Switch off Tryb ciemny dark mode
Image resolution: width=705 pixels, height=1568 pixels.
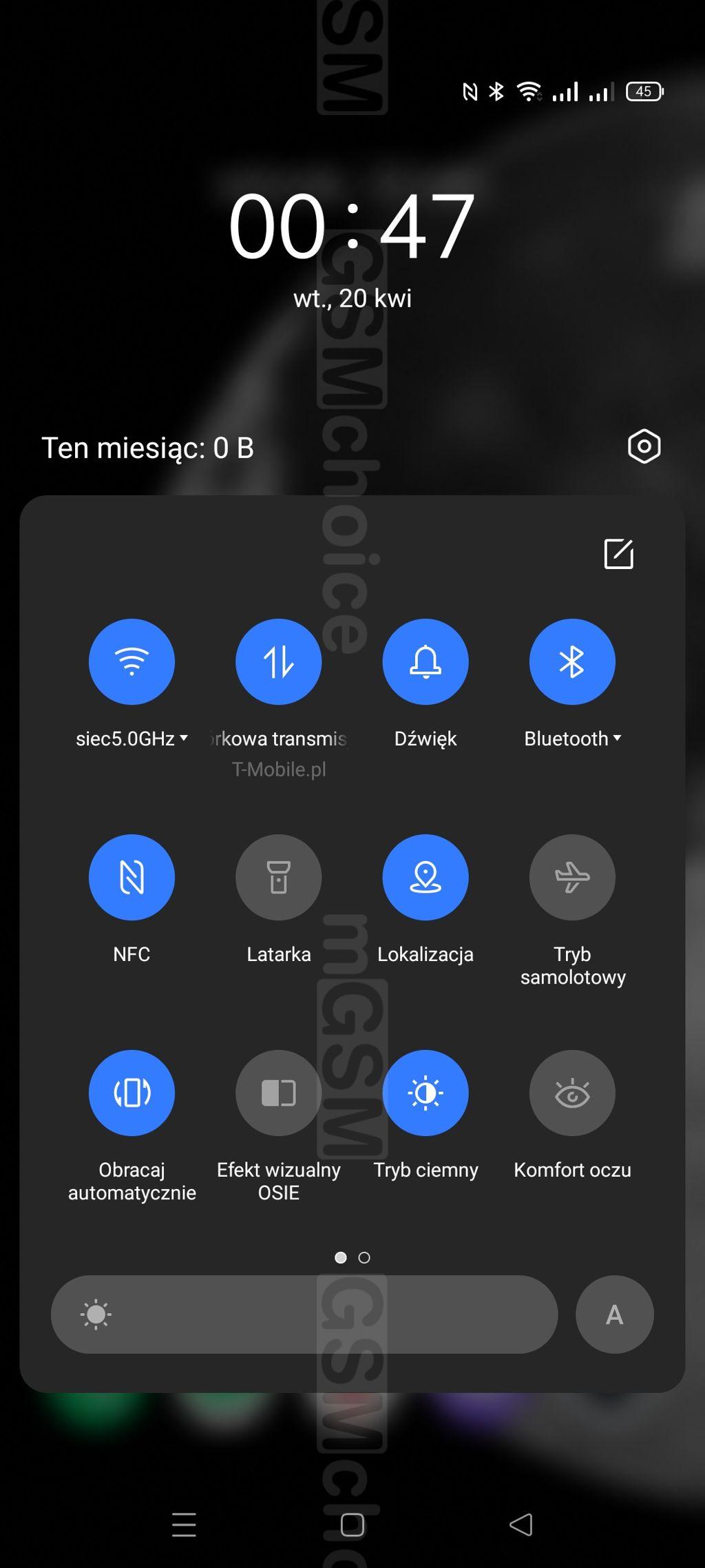[425, 1093]
